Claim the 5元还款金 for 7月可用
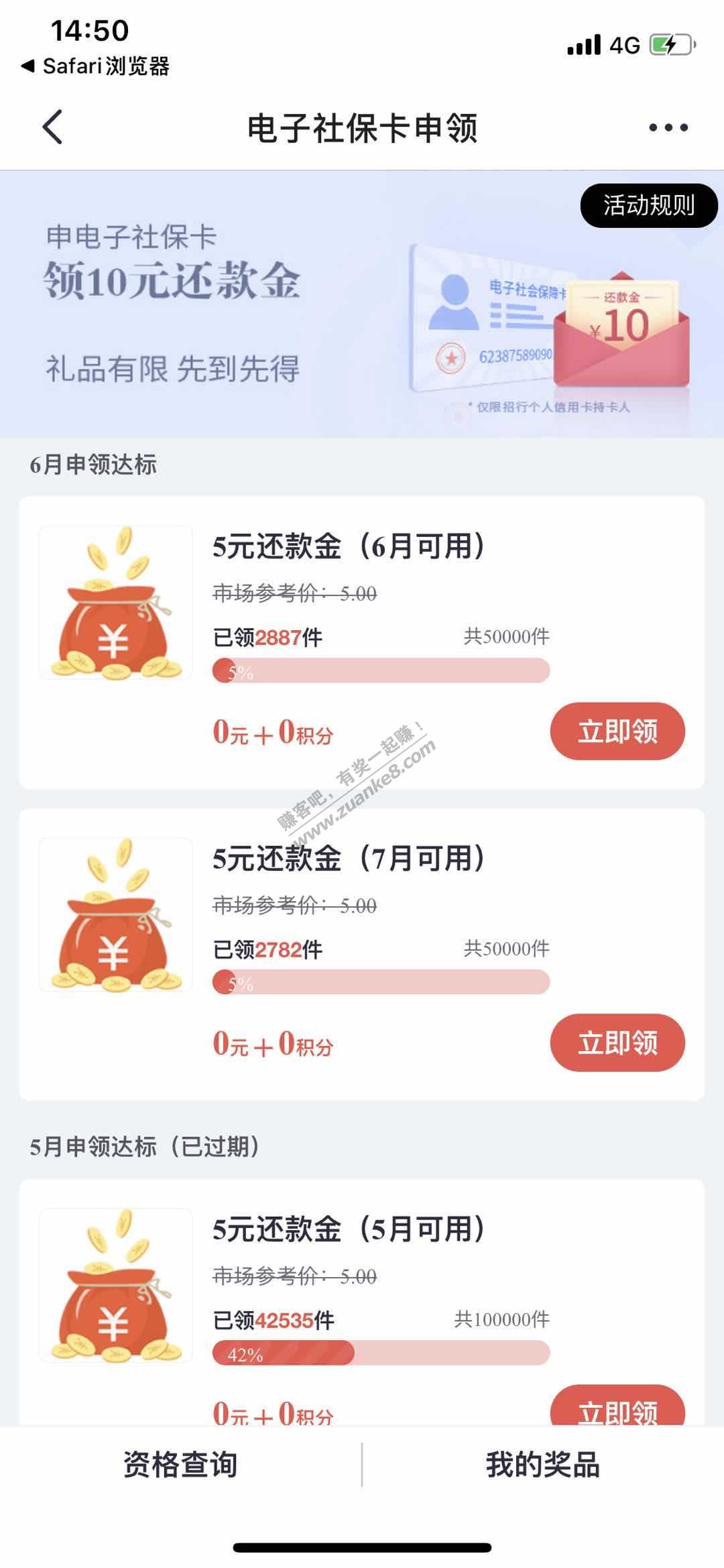The height and width of the screenshot is (1568, 724). pos(617,1042)
